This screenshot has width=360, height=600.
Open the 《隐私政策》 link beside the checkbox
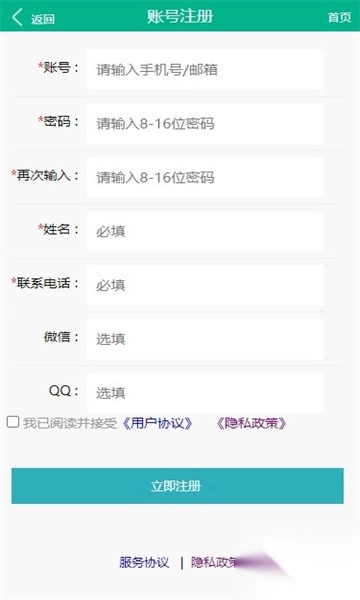pyautogui.click(x=251, y=424)
